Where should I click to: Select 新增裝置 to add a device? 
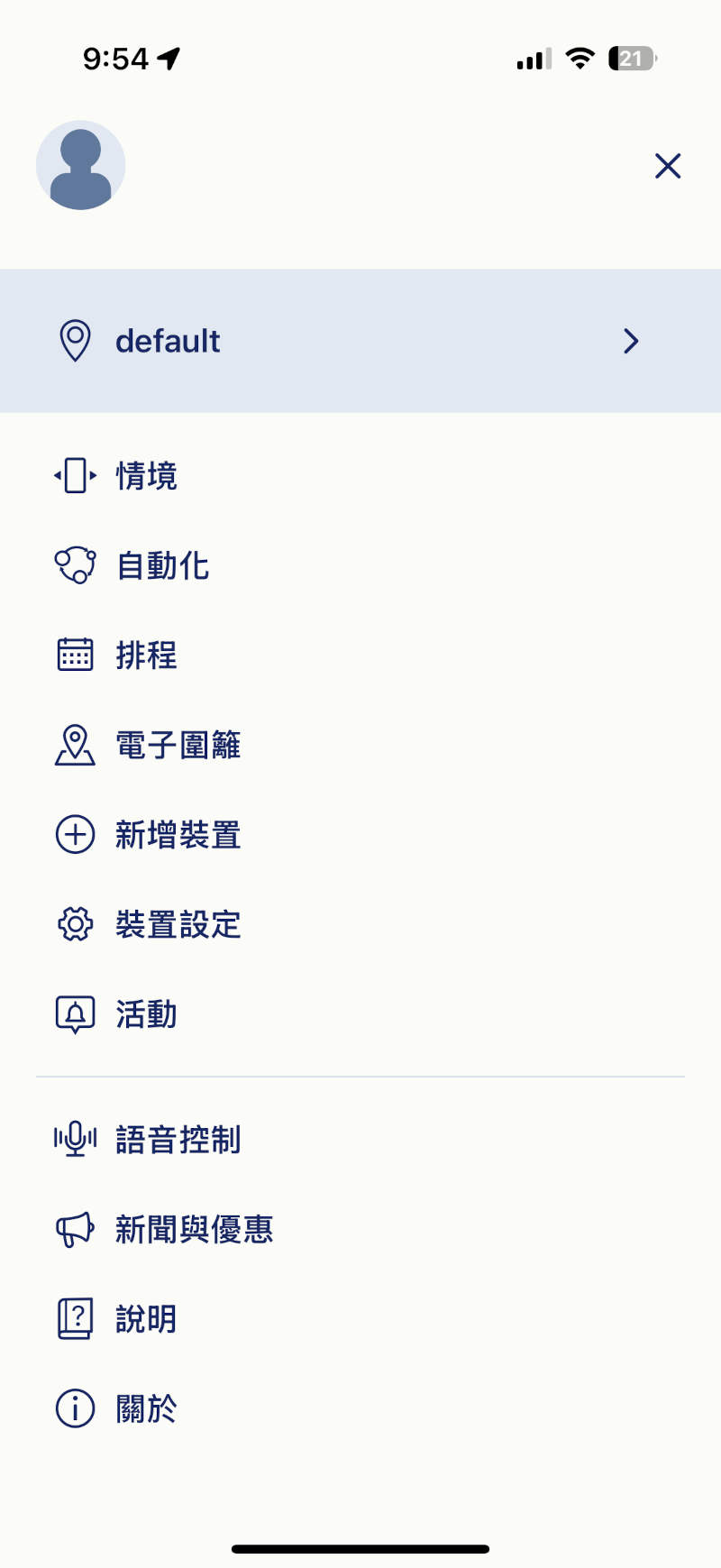178,835
